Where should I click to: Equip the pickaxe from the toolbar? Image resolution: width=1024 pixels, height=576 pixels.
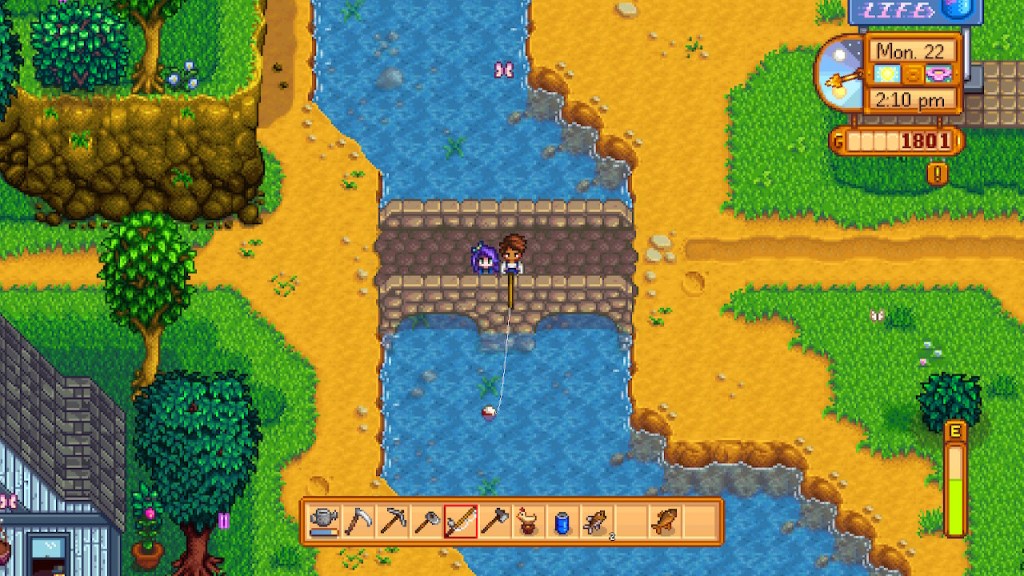click(392, 521)
